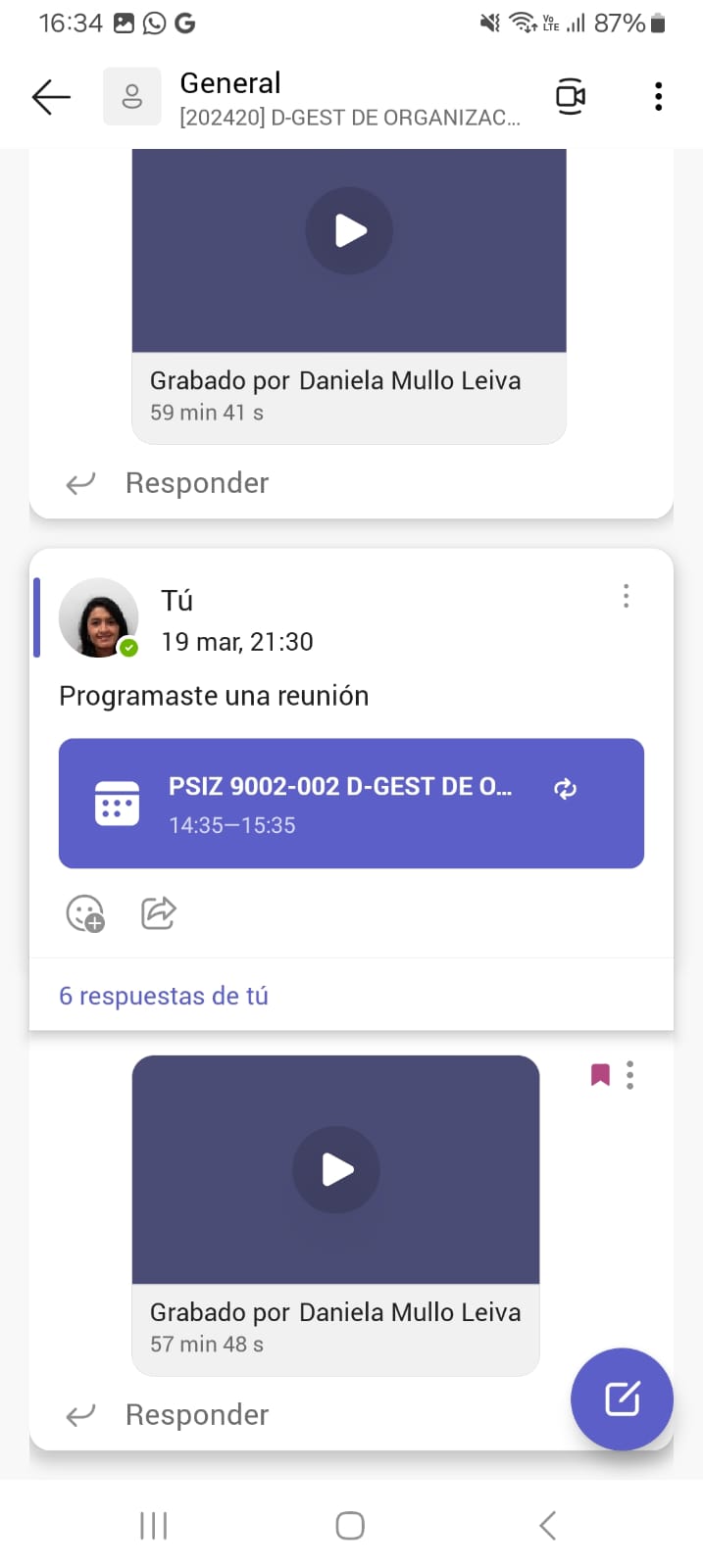Screen dimensions: 703x1568
Task: Add a reaction to the meeting post
Action: tap(85, 913)
